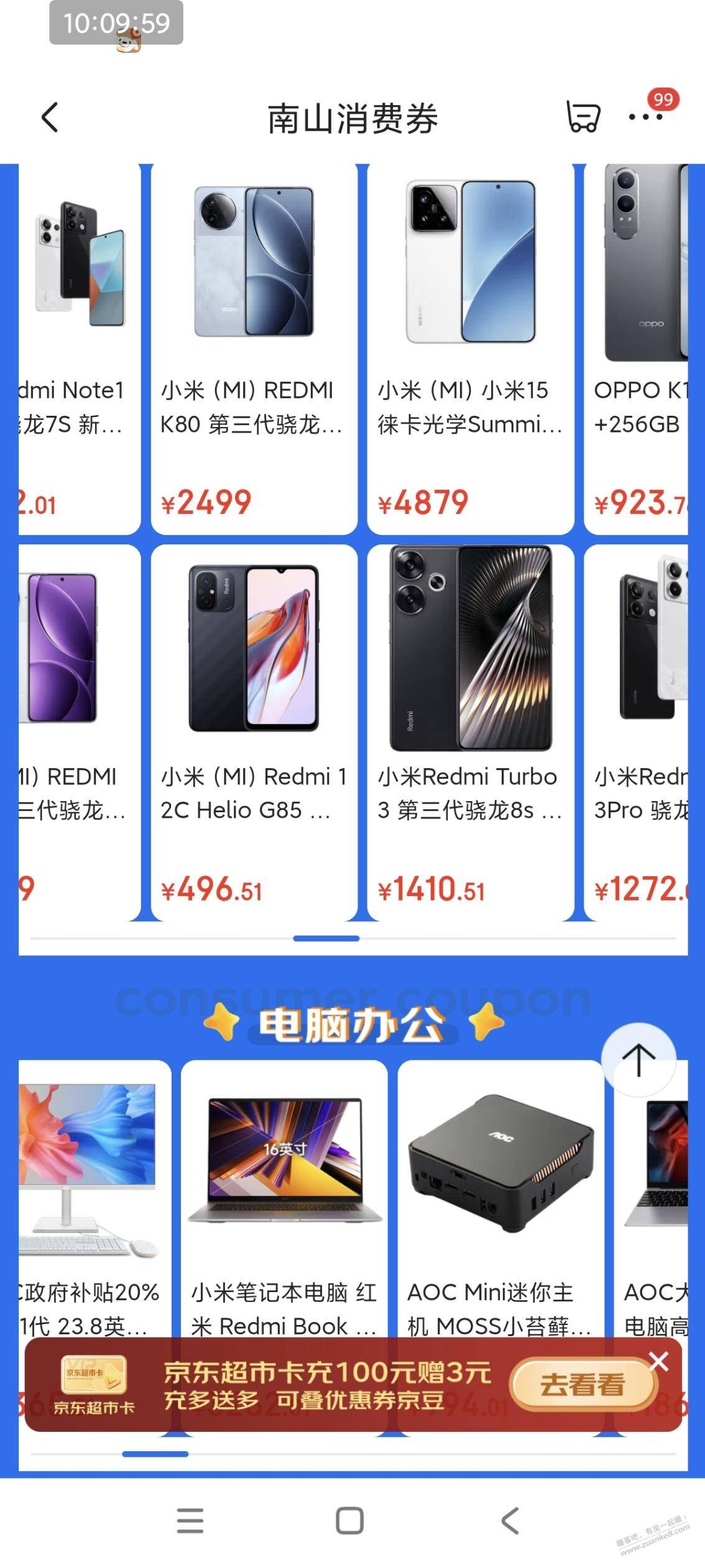This screenshot has height=1568, width=705.
Task: Tap the back-to-top arrow button
Action: 638,1060
